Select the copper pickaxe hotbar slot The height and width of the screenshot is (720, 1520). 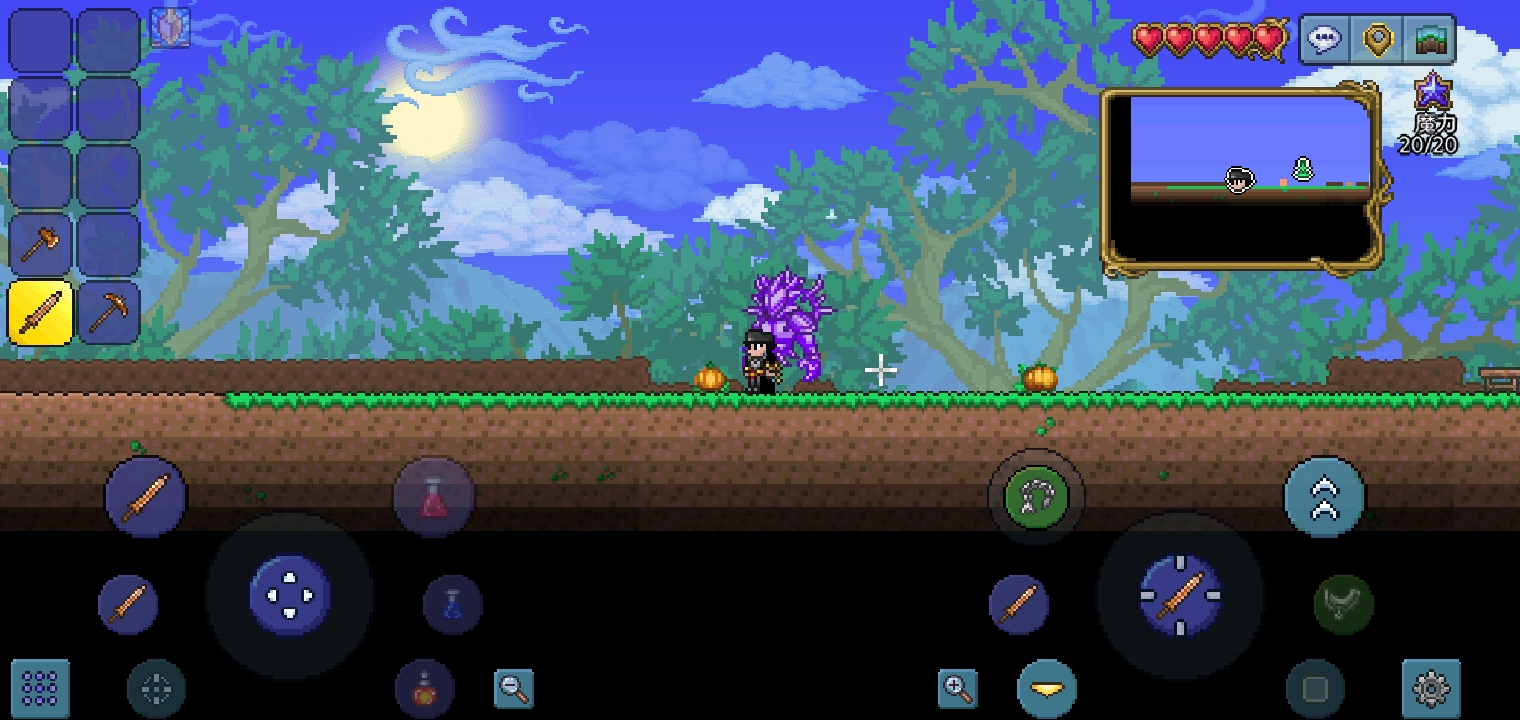tap(107, 313)
